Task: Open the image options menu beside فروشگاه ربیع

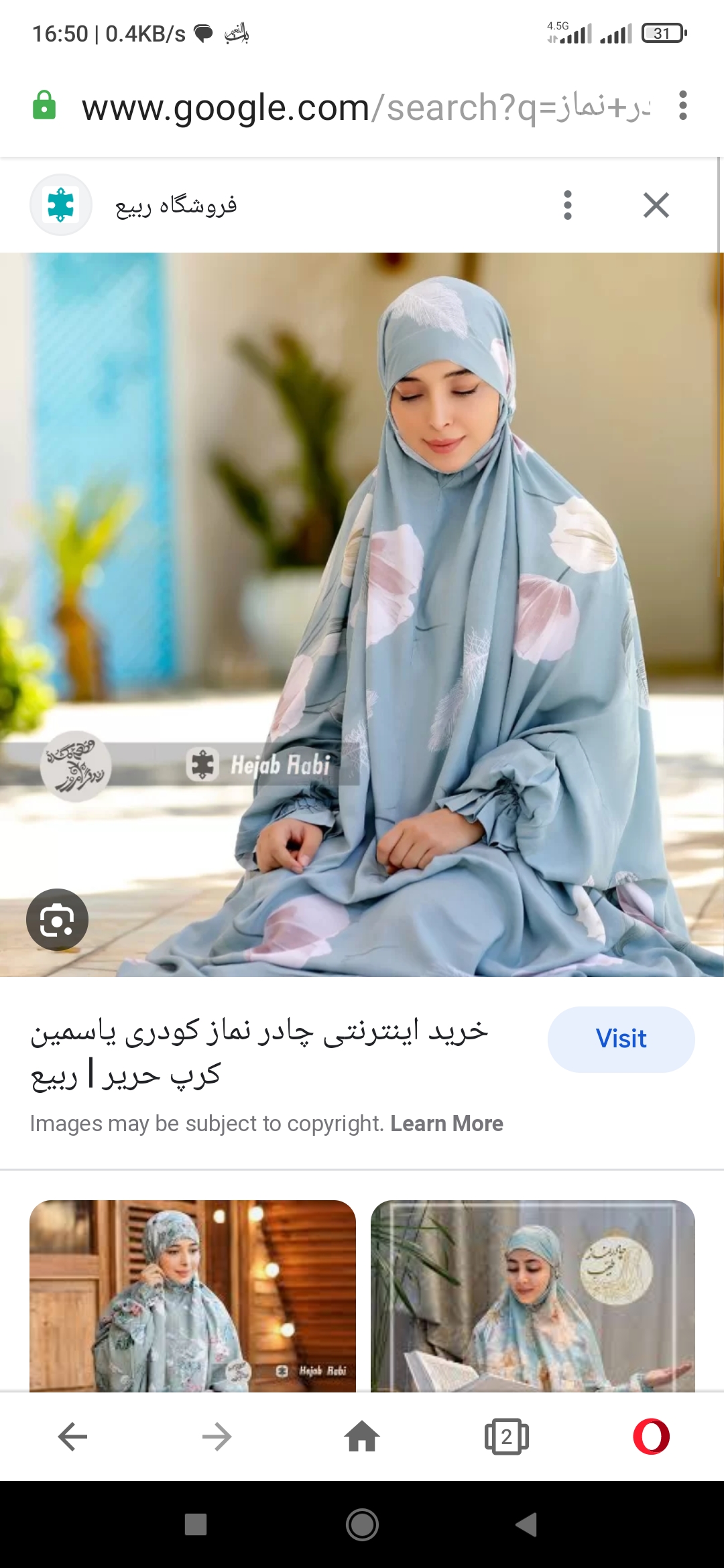Action: [568, 205]
